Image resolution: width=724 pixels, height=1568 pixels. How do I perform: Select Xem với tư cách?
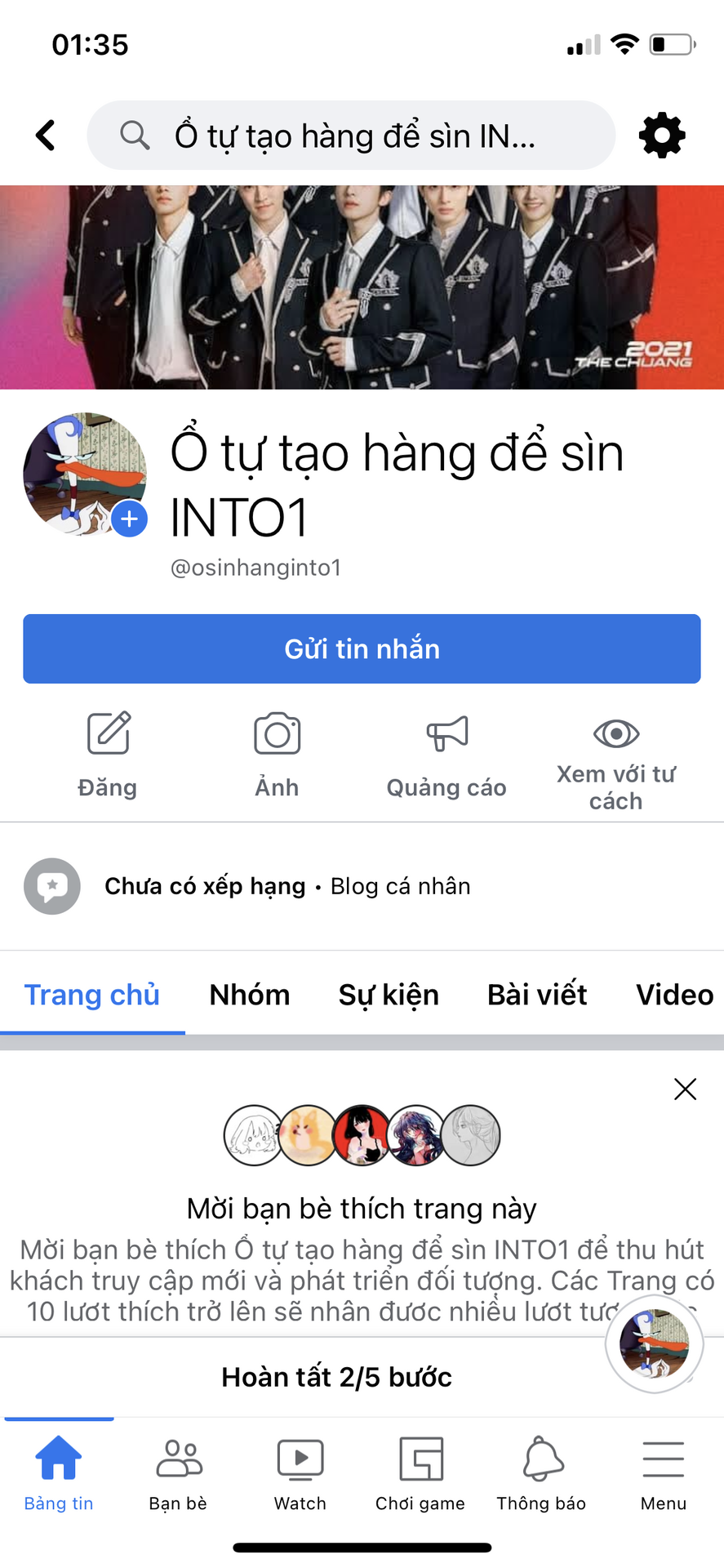(616, 764)
